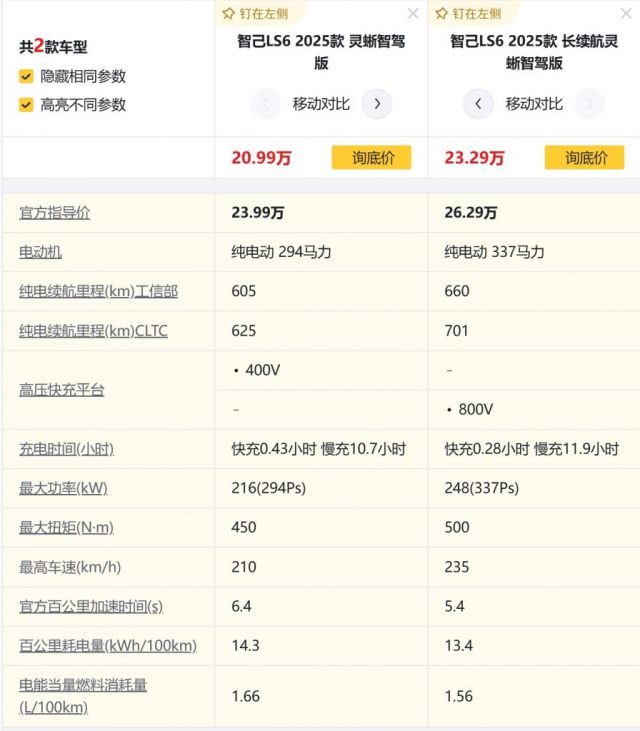Move the 灵蜥智驾版 column to the right

pyautogui.click(x=376, y=103)
